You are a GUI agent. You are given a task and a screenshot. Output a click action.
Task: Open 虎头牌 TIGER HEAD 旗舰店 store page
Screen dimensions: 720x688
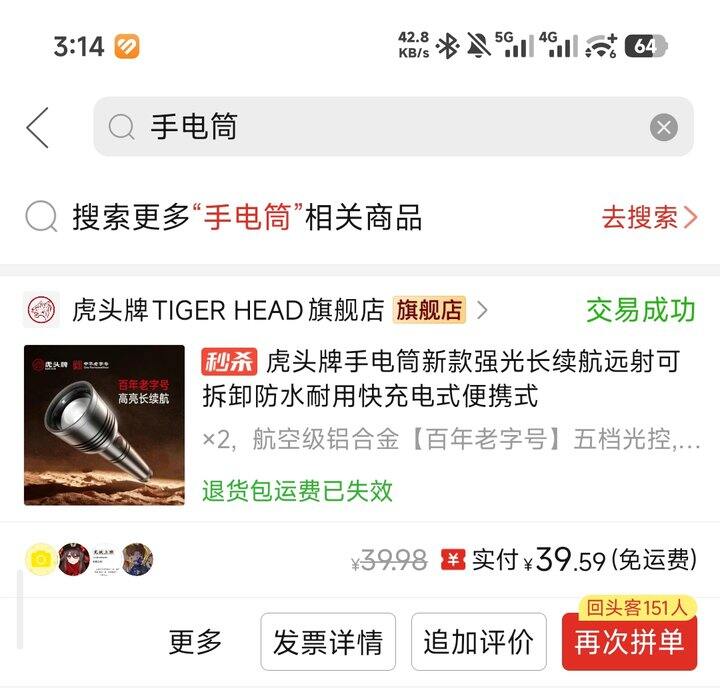click(228, 310)
